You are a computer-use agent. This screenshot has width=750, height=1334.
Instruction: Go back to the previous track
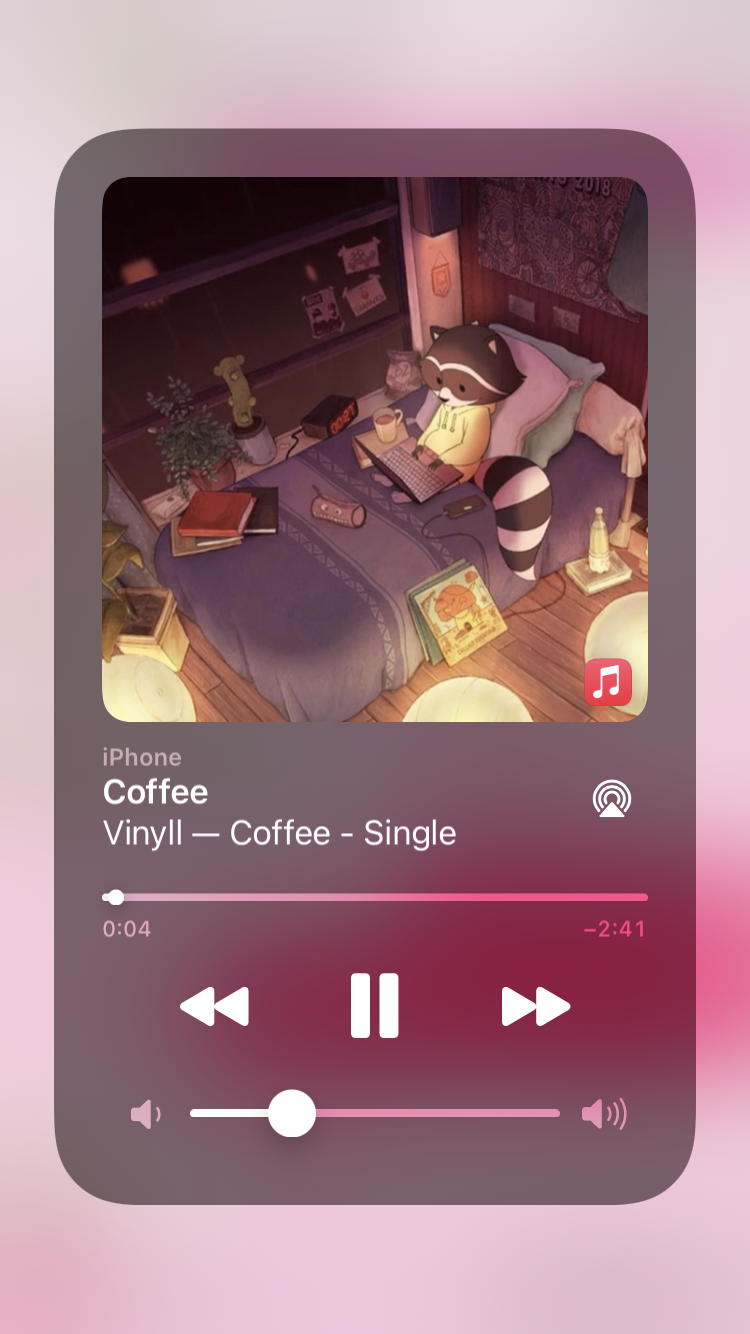(x=214, y=1006)
